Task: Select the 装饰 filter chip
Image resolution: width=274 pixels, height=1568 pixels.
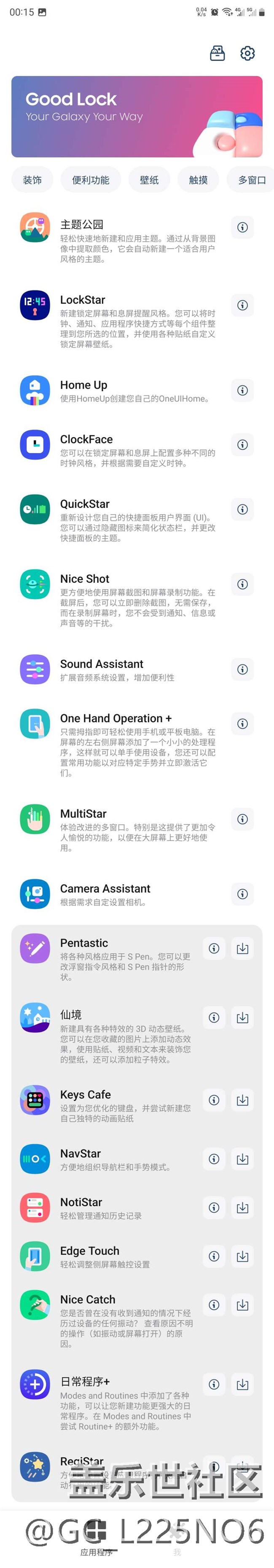Action: (32, 180)
